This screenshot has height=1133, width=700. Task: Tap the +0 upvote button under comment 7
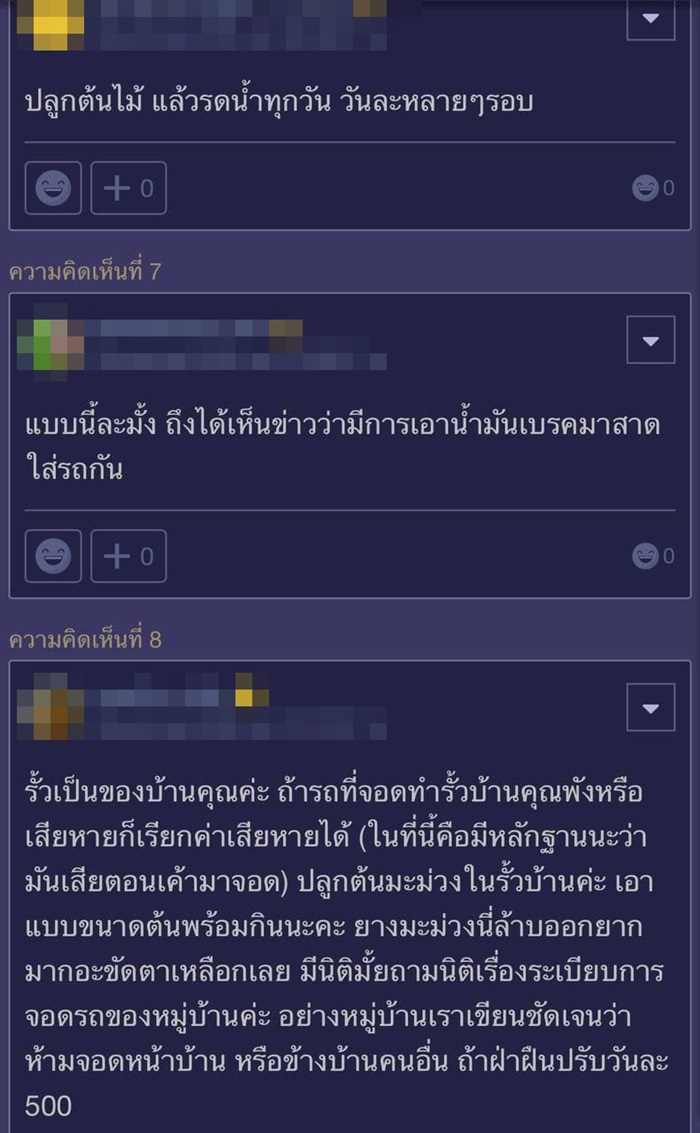[x=129, y=556]
